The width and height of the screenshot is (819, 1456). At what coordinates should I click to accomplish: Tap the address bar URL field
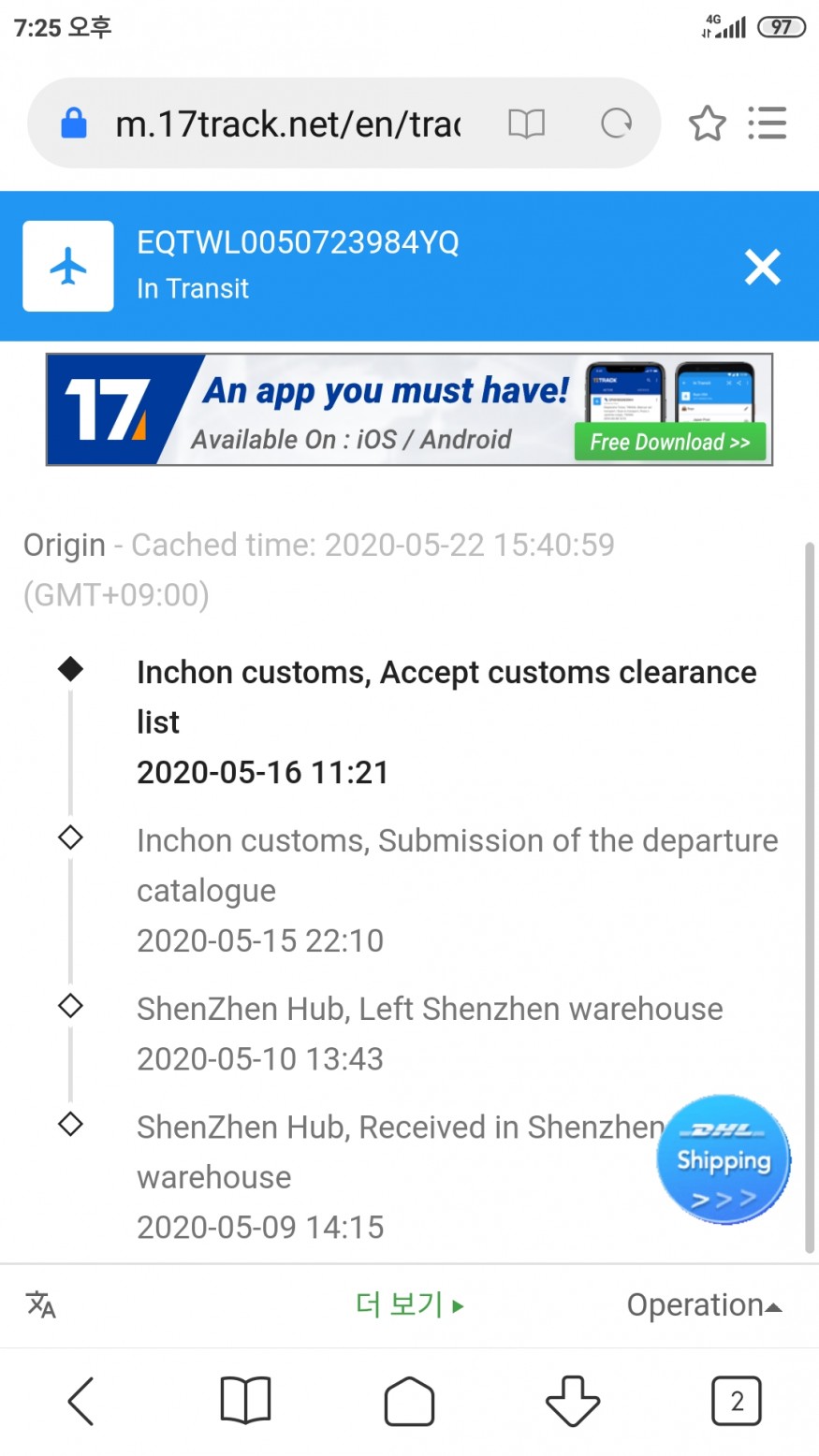pyautogui.click(x=285, y=124)
